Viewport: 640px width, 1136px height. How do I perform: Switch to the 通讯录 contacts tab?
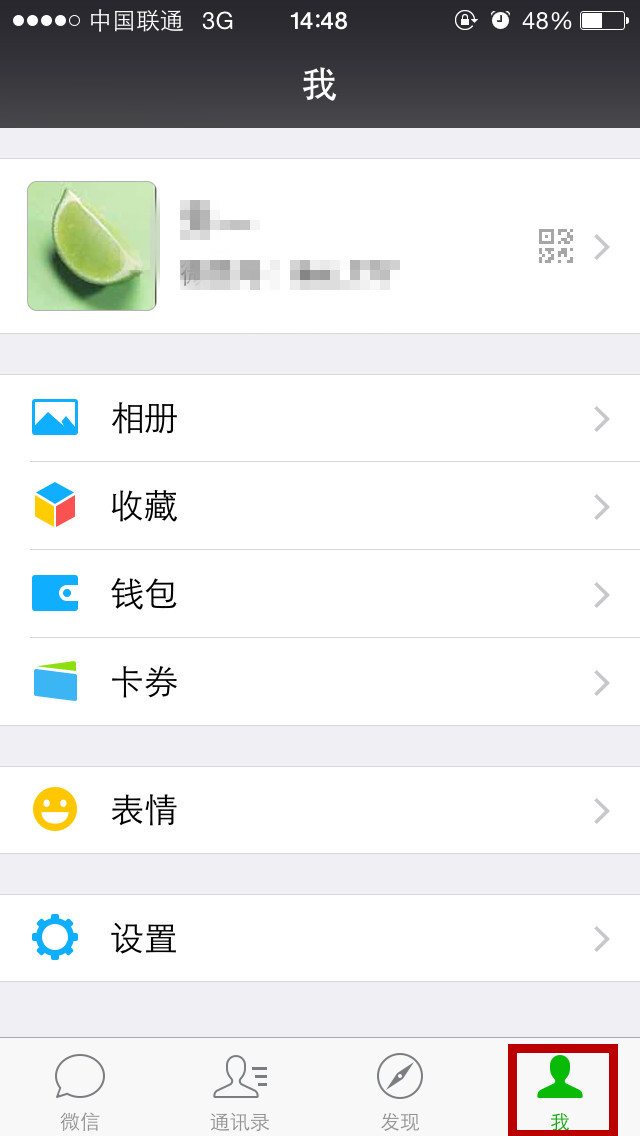tap(240, 1090)
